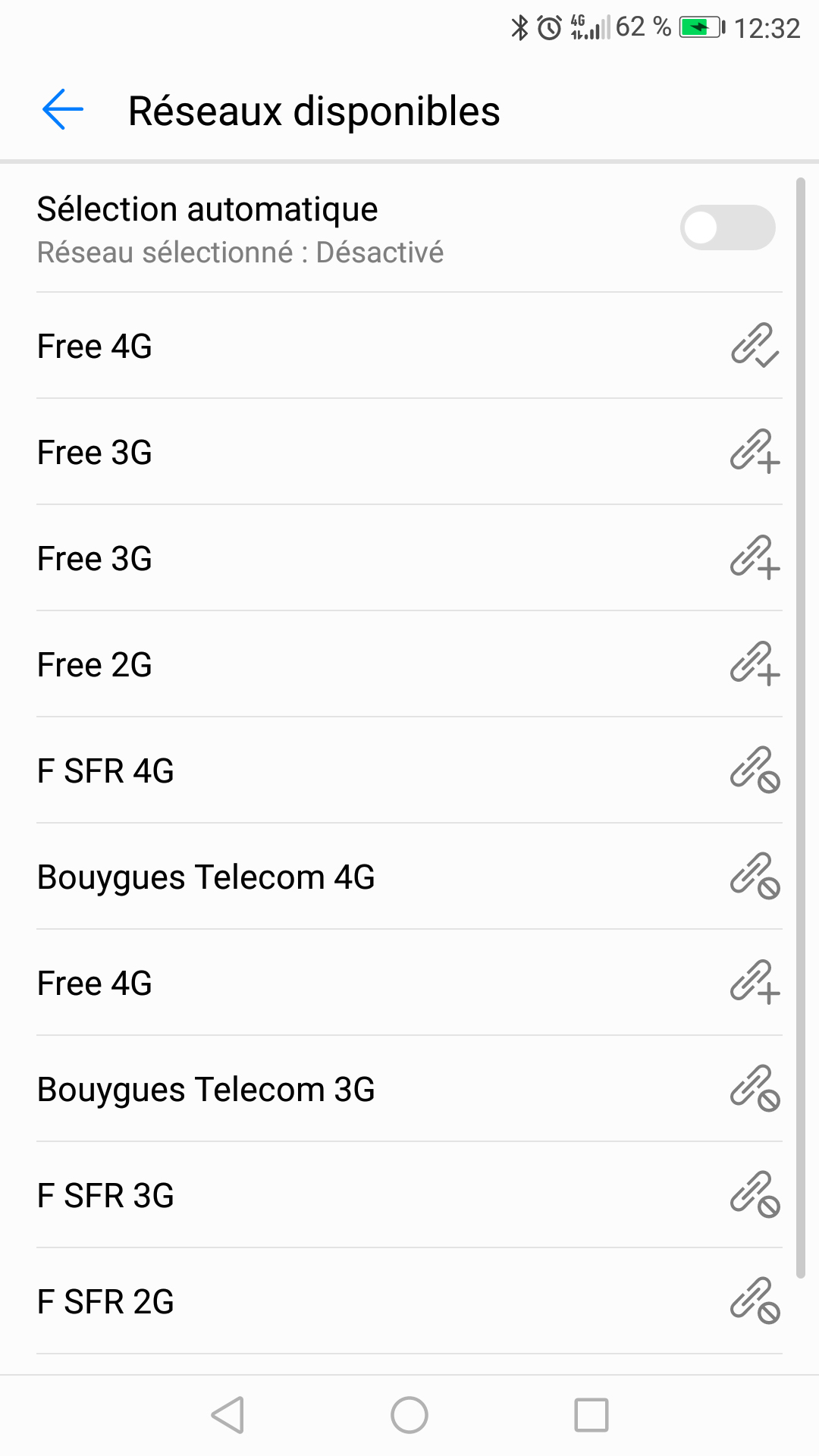819x1456 pixels.
Task: Go back using the blue arrow
Action: 63,110
